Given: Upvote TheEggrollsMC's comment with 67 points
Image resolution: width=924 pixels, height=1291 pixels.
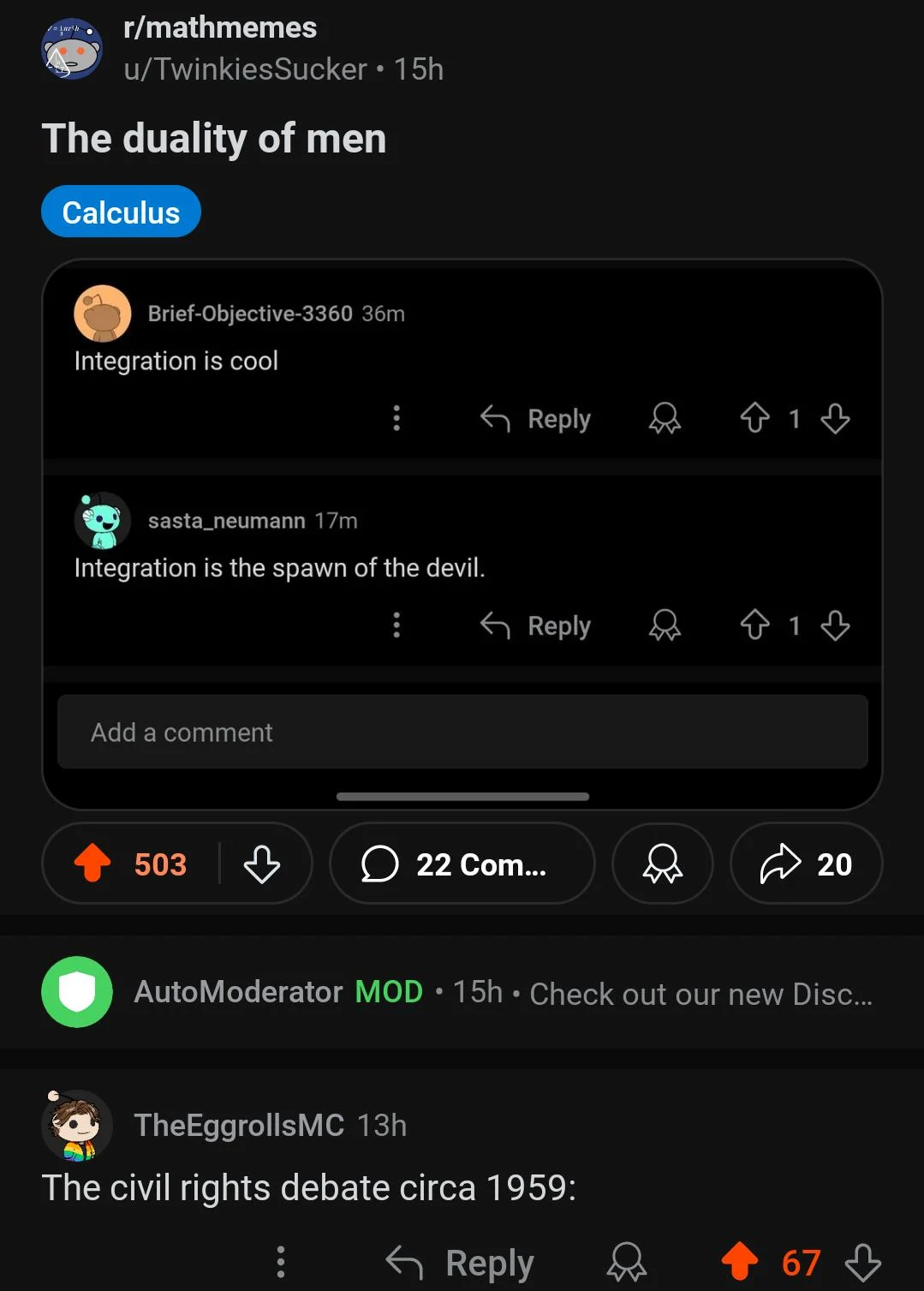Looking at the screenshot, I should point(740,1262).
